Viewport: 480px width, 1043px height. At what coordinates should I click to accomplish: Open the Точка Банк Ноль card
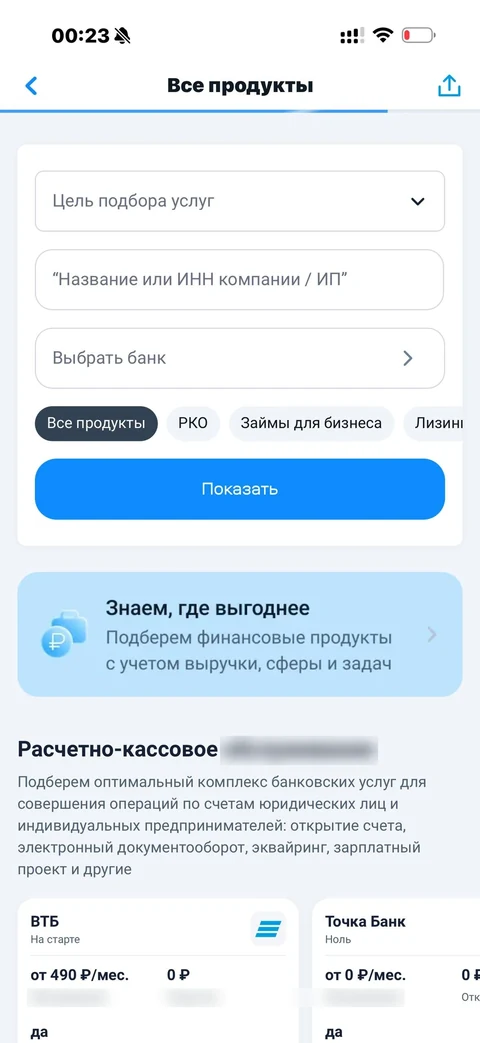tap(396, 970)
